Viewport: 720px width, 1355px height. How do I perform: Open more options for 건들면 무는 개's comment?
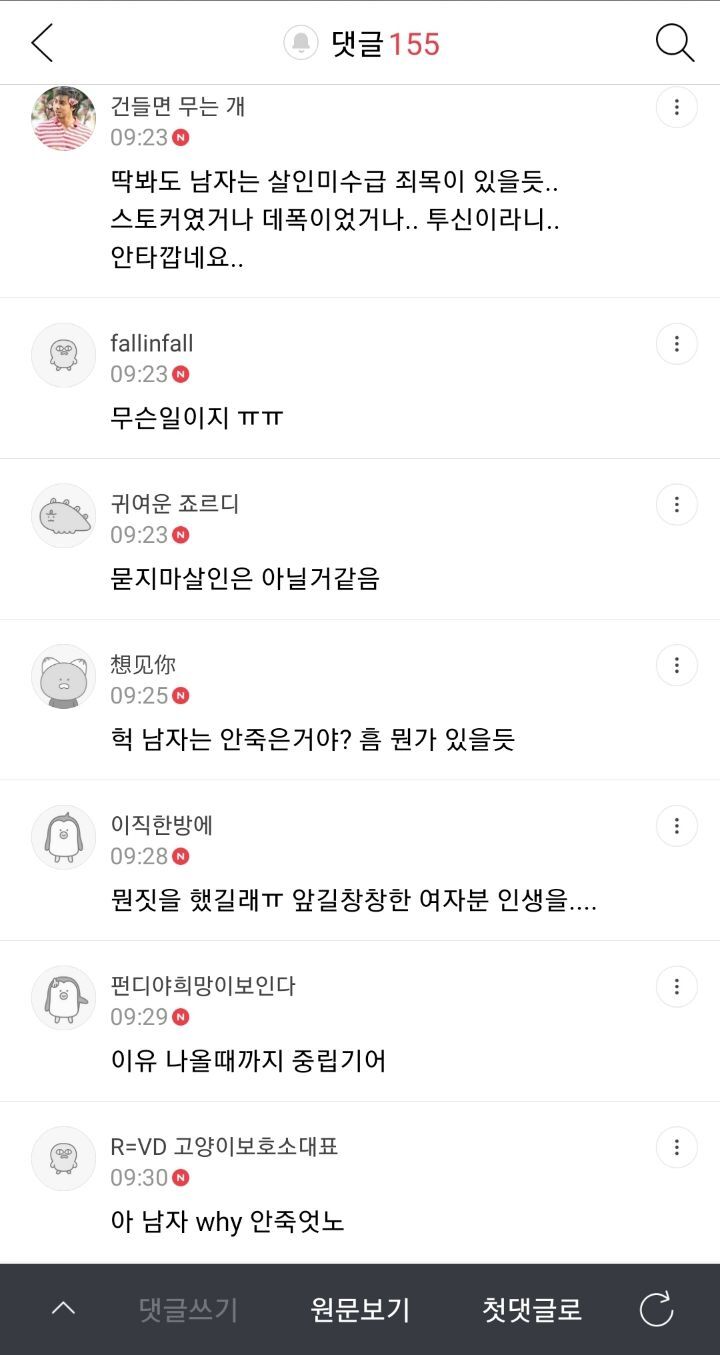(677, 107)
